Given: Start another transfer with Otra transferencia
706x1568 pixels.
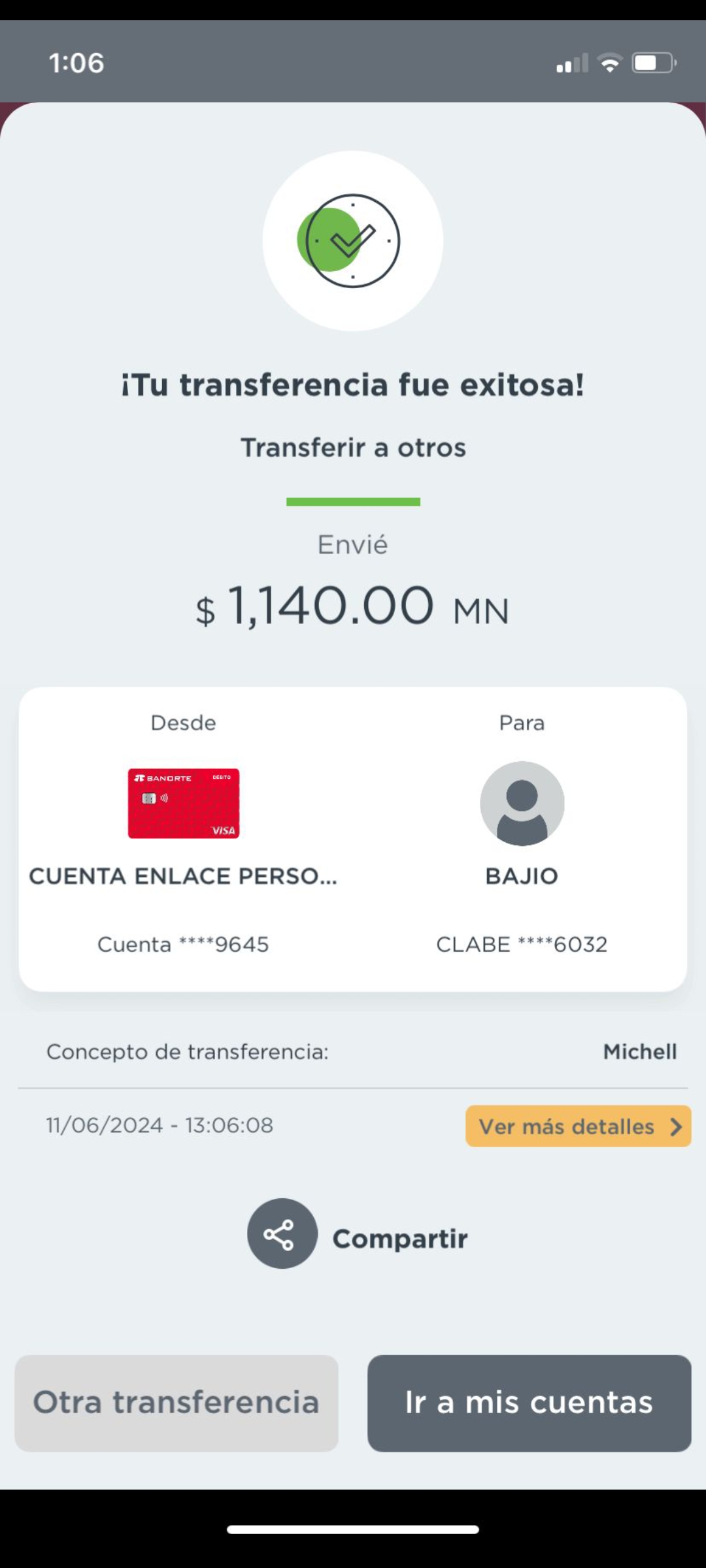Looking at the screenshot, I should click(x=176, y=1403).
